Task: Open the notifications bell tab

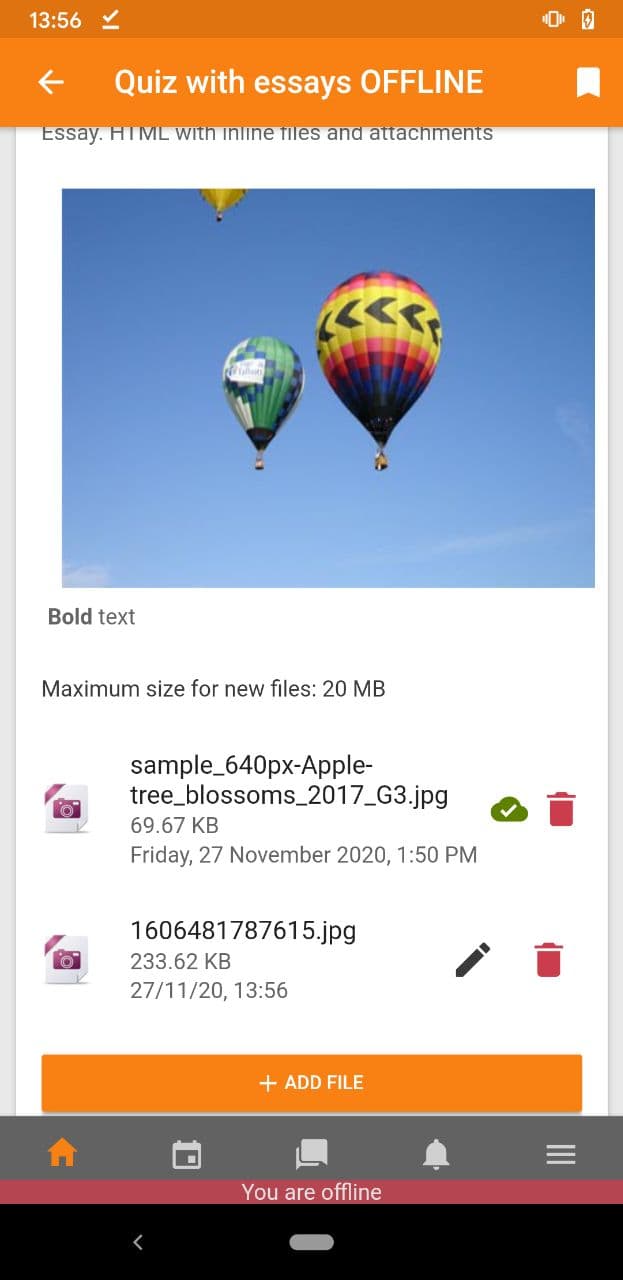Action: pos(436,1154)
